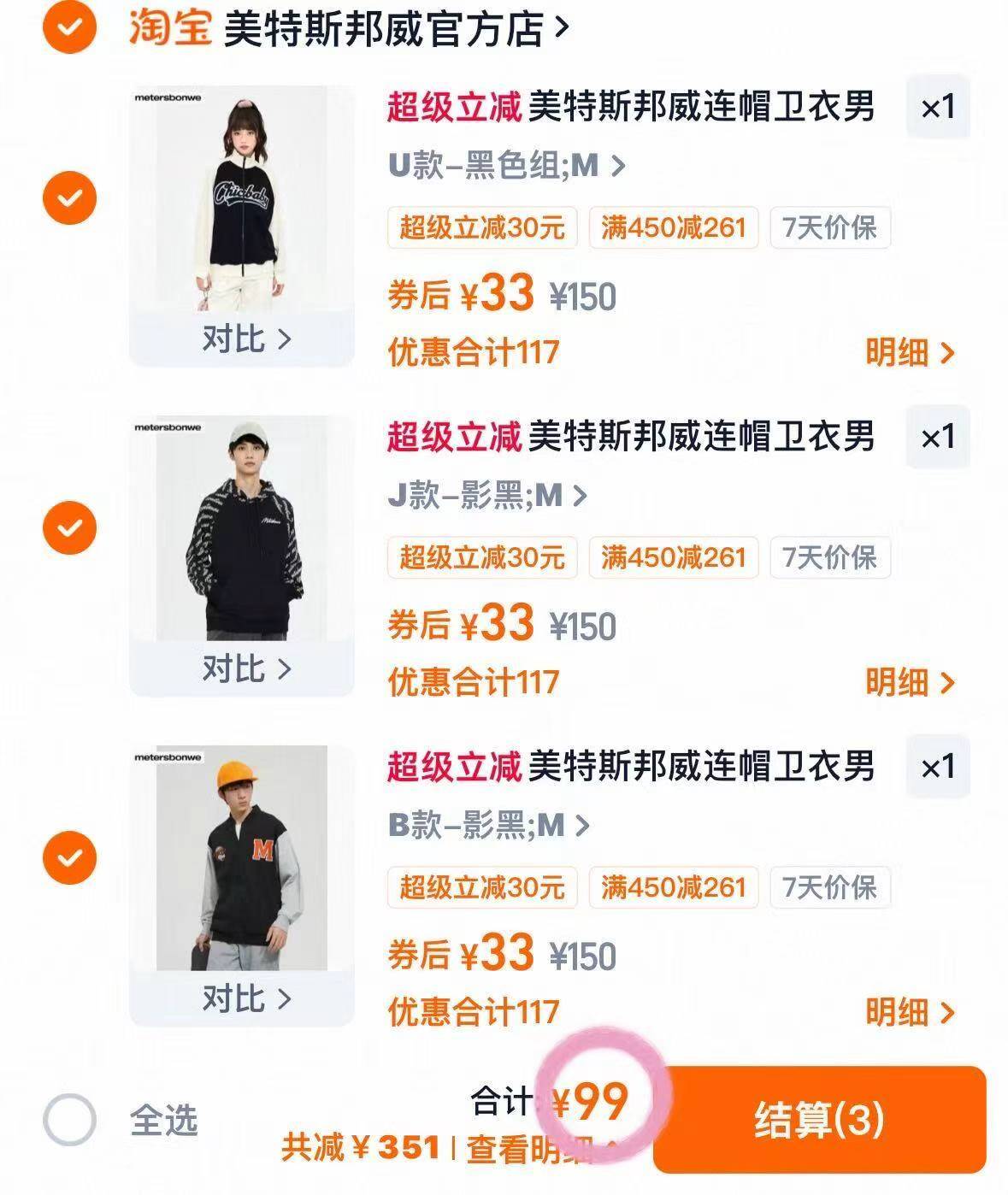Viewport: 1008px width, 1195px height.
Task: Toggle the 全选 select-all option
Action: pyautogui.click(x=69, y=1120)
